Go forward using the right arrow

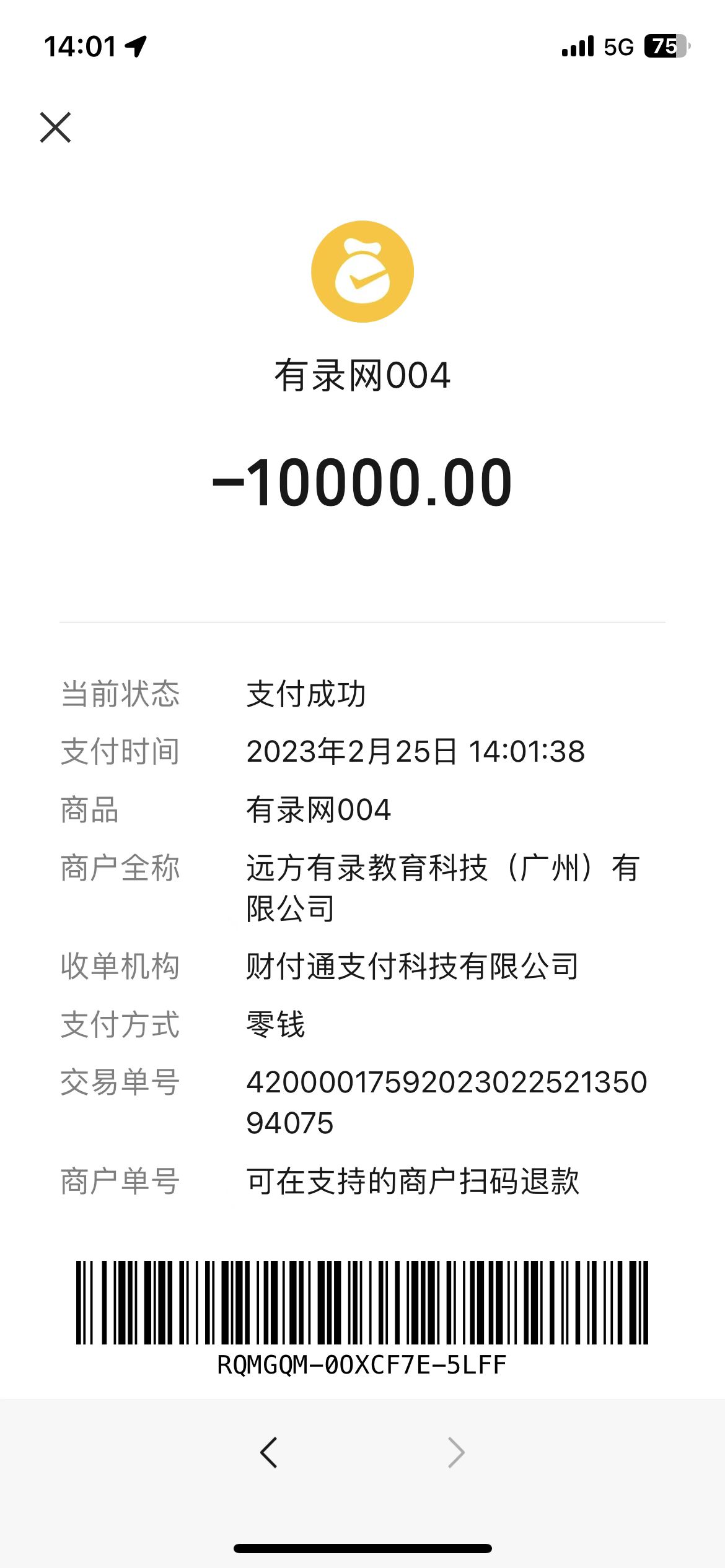tap(456, 1452)
